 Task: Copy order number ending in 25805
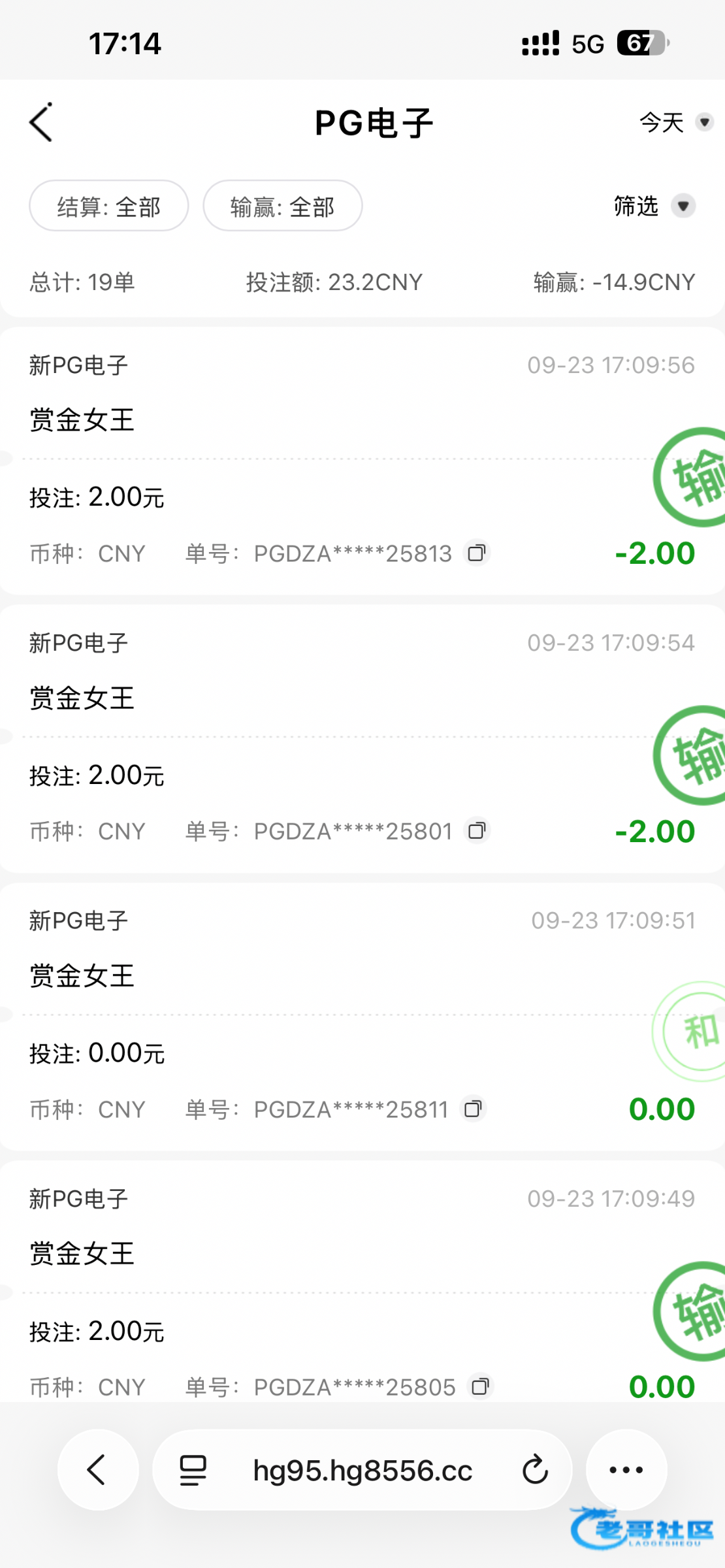coord(480,1386)
